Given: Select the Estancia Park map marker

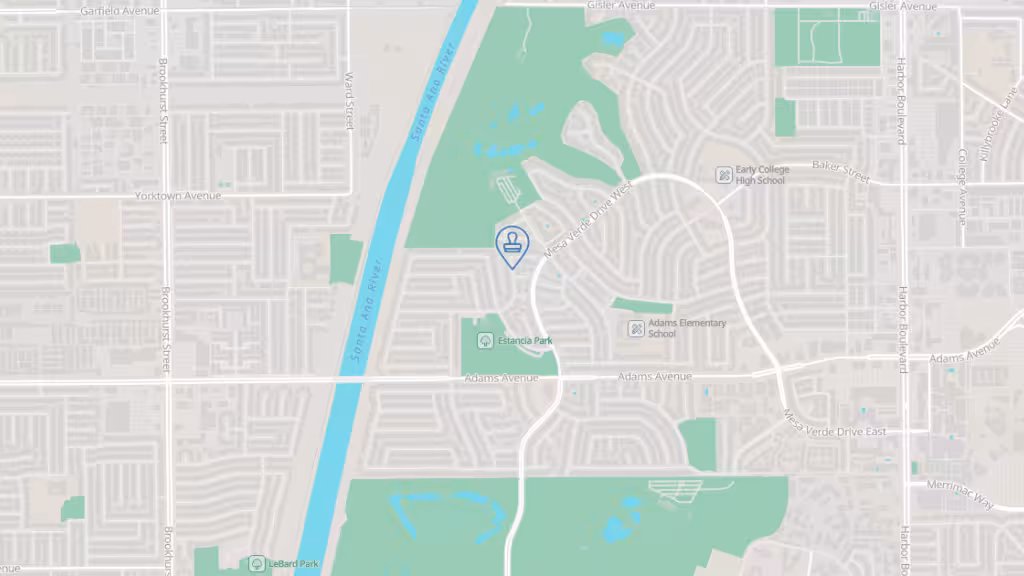Looking at the screenshot, I should click(x=485, y=341).
